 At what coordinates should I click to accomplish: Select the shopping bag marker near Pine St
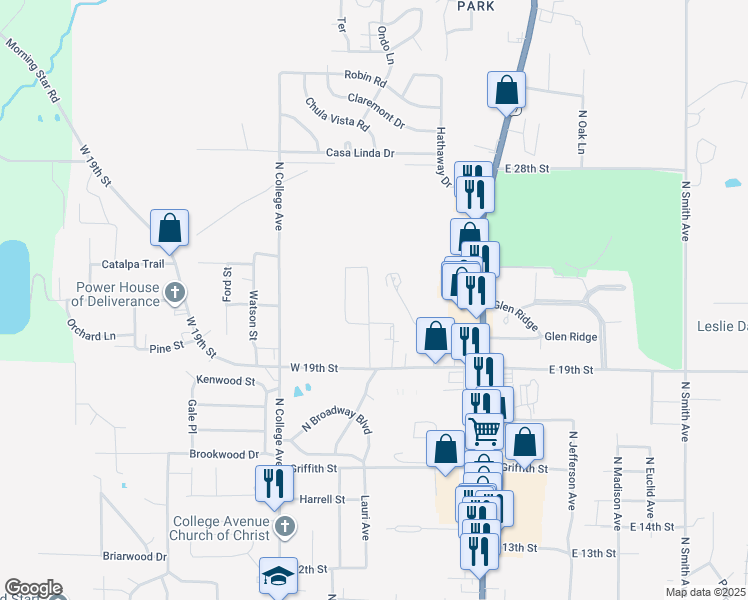coord(435,336)
